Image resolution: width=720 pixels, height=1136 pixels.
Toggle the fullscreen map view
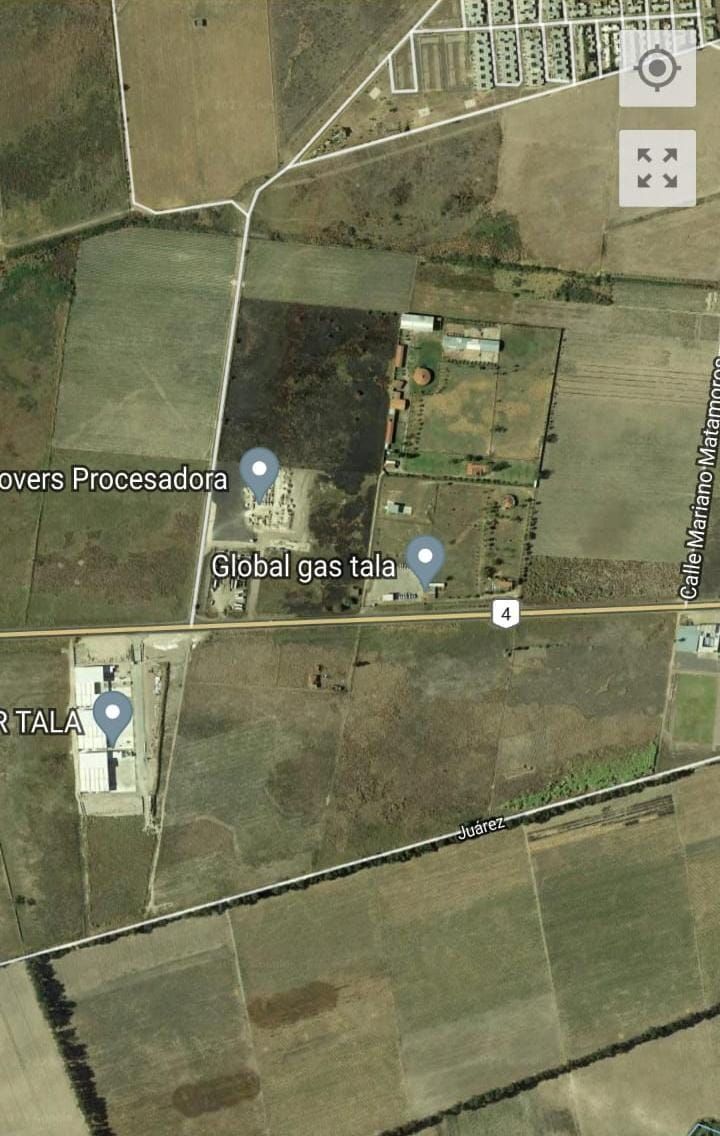tap(657, 168)
